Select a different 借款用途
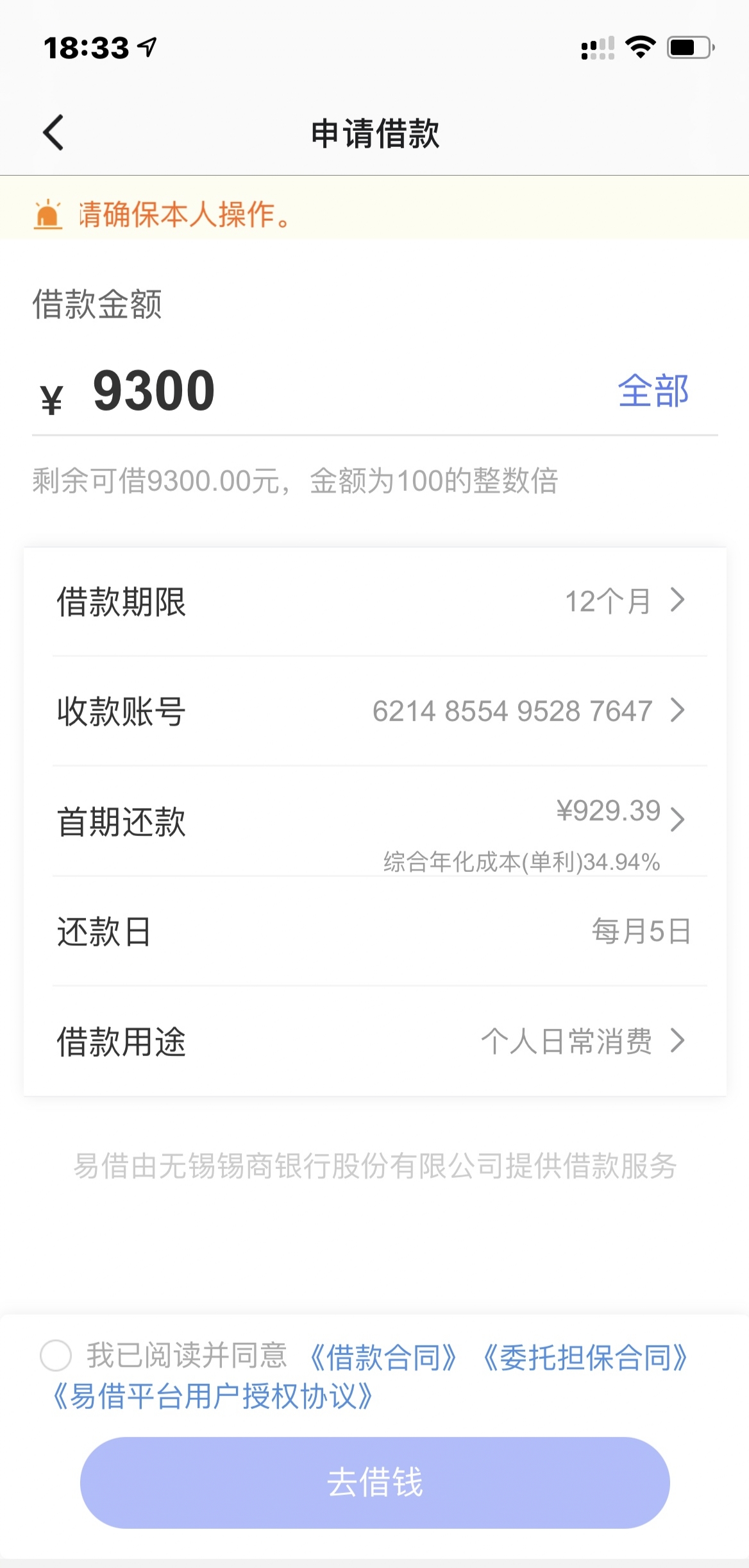Image resolution: width=749 pixels, height=1568 pixels. coord(374,1041)
